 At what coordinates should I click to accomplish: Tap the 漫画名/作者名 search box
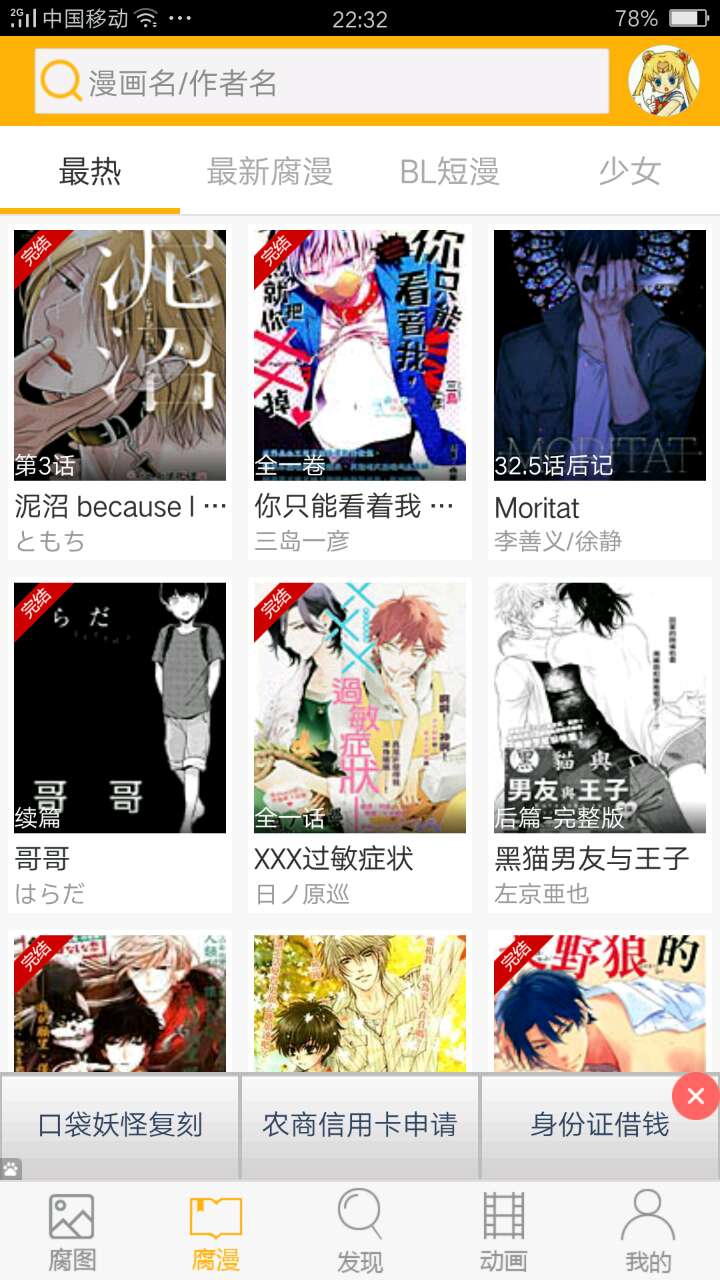click(320, 82)
